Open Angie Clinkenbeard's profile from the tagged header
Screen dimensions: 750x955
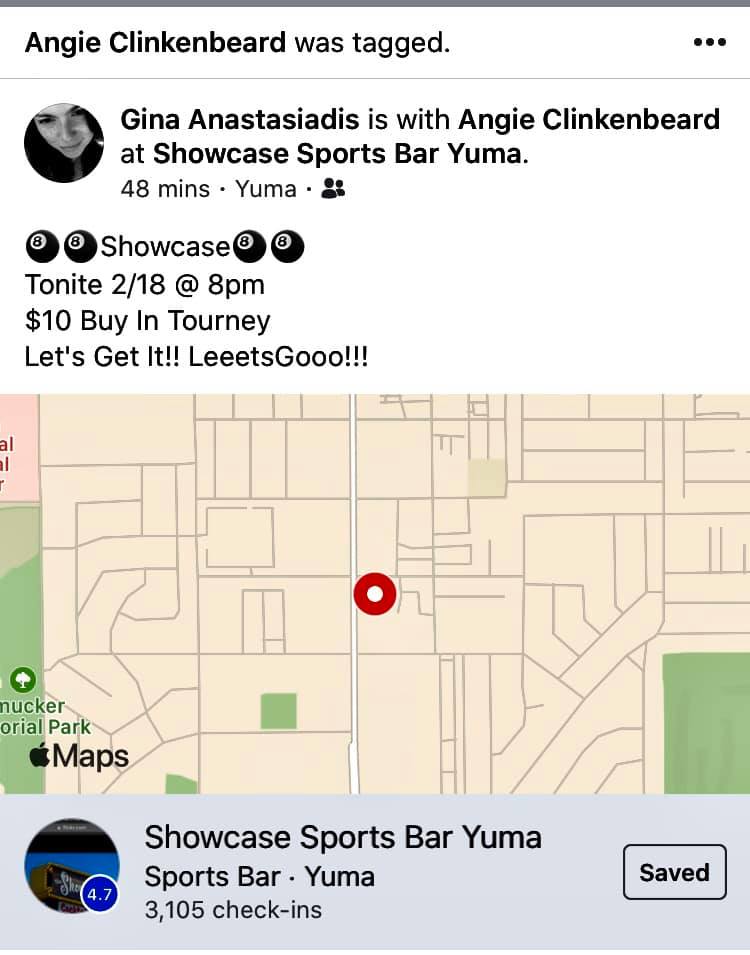point(155,42)
